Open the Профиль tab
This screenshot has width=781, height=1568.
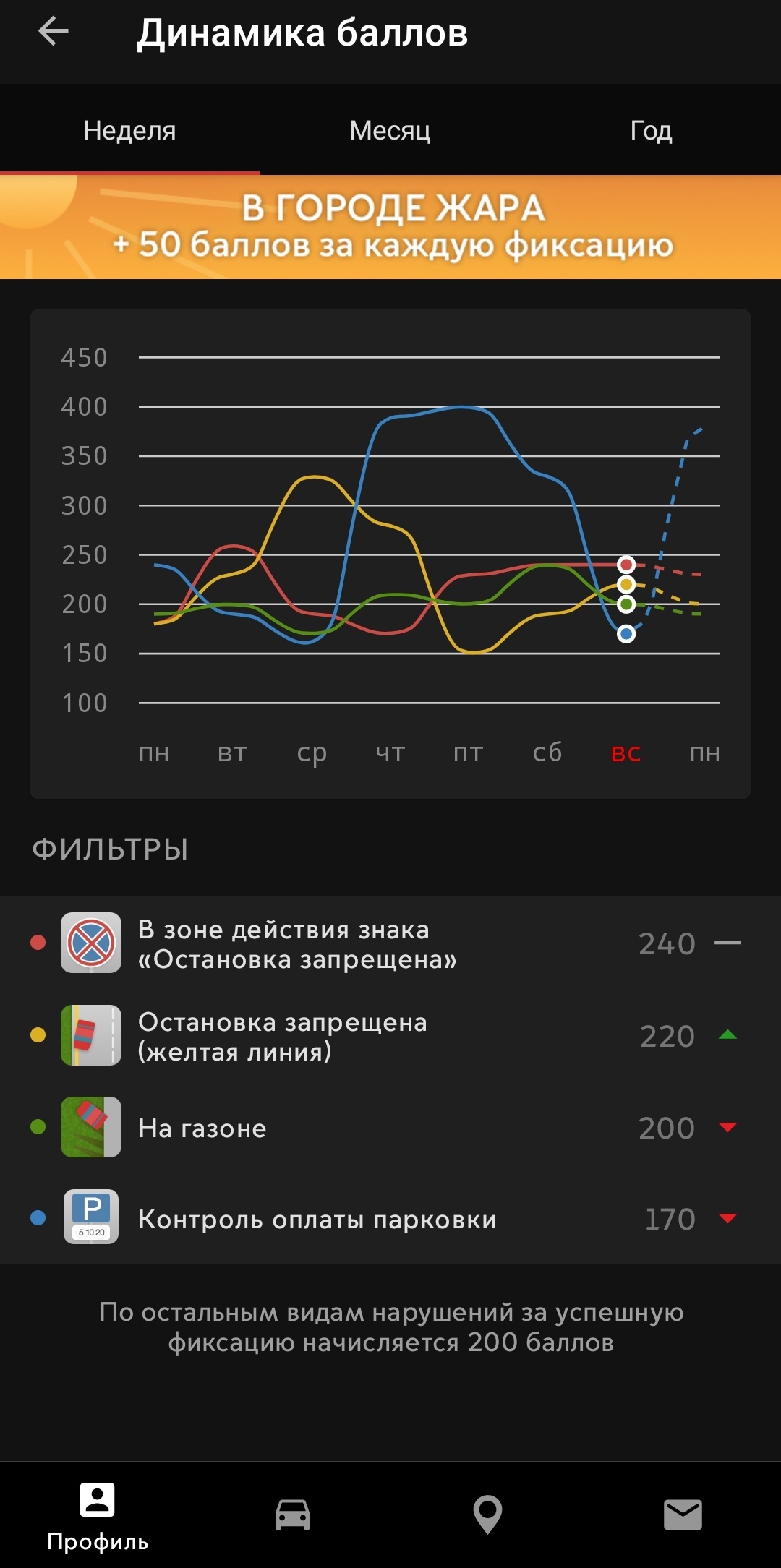(98, 1515)
